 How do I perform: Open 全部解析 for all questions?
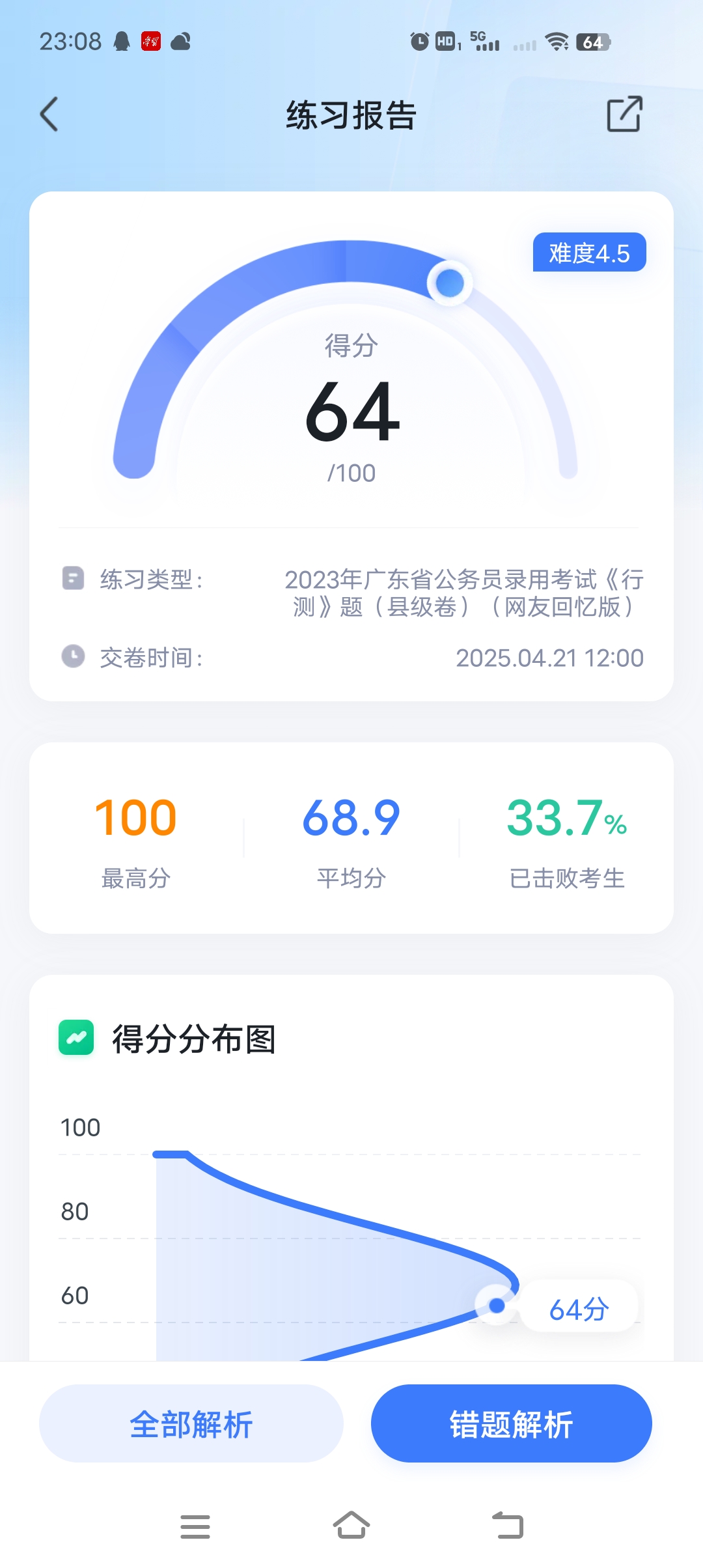coord(191,1423)
